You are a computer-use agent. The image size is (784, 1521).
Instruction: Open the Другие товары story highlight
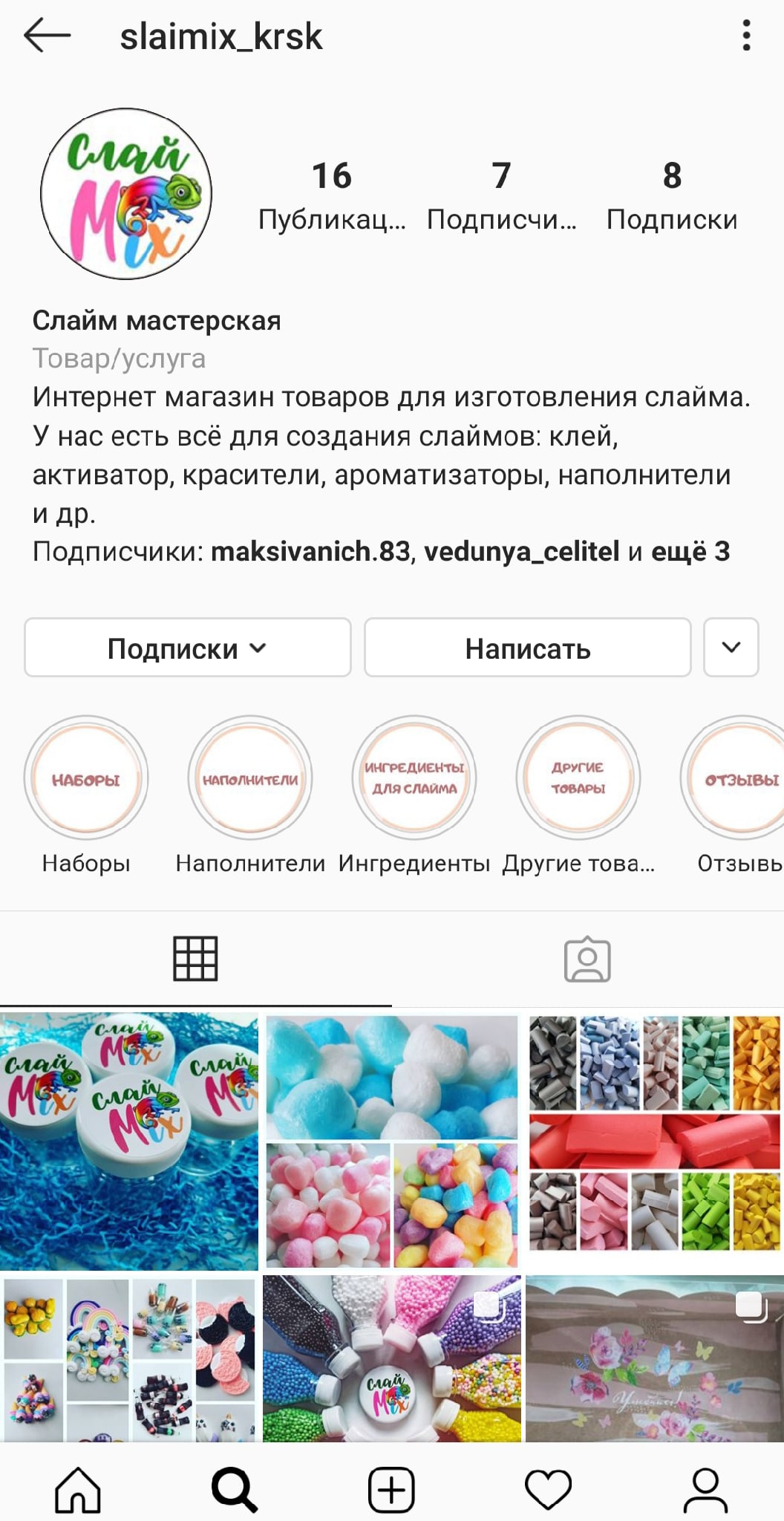[578, 778]
